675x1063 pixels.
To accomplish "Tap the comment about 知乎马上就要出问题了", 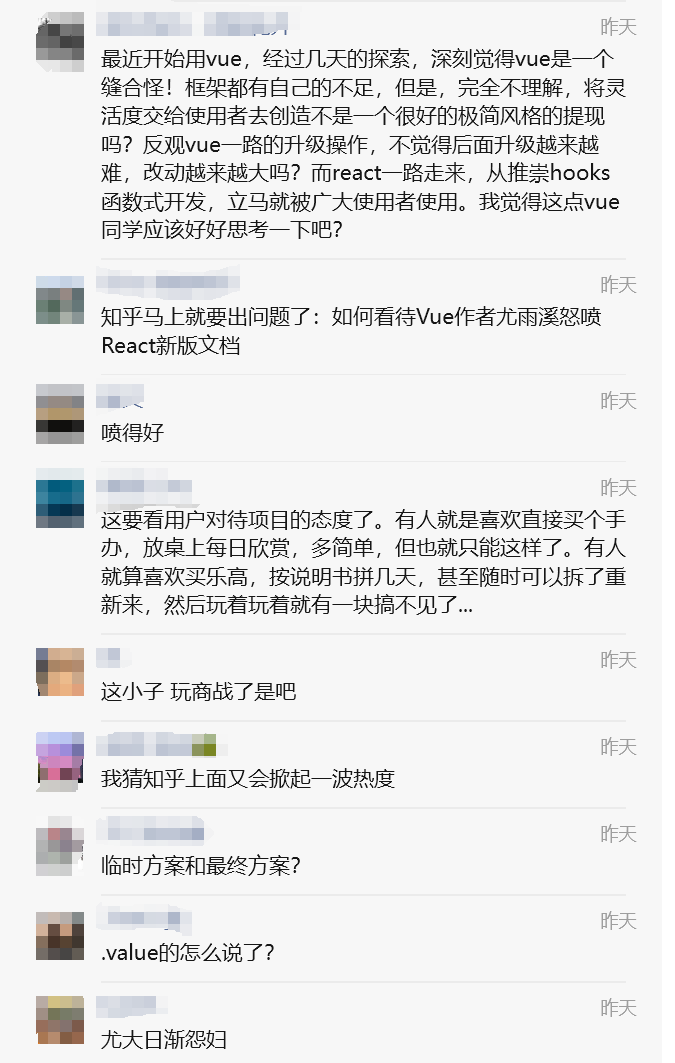I will 350,331.
